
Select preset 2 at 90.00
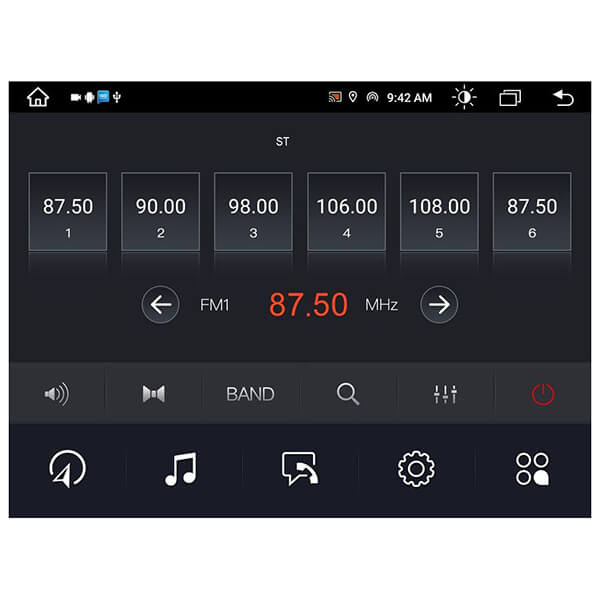tap(161, 212)
